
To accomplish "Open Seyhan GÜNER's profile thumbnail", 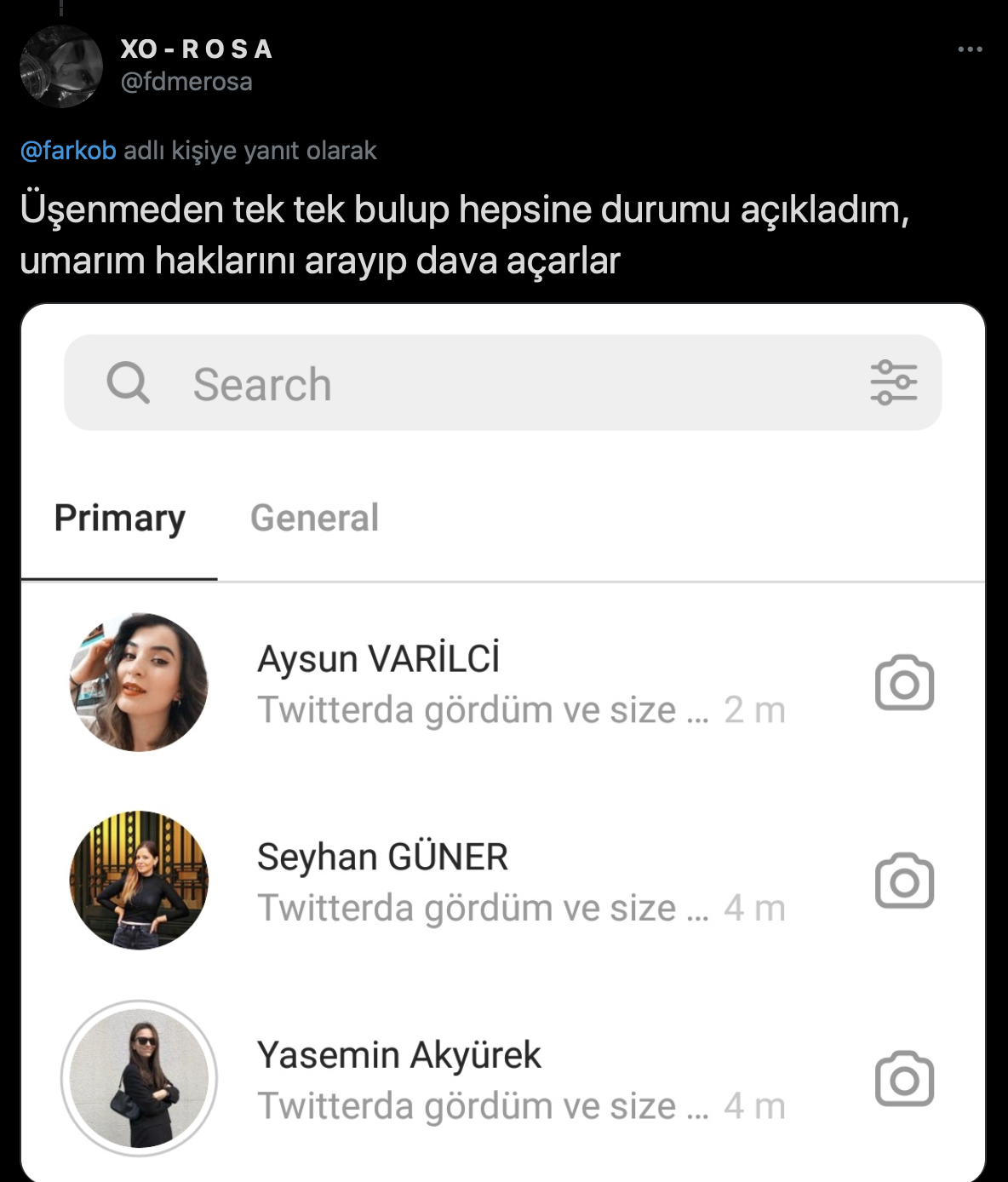I will pos(139,880).
